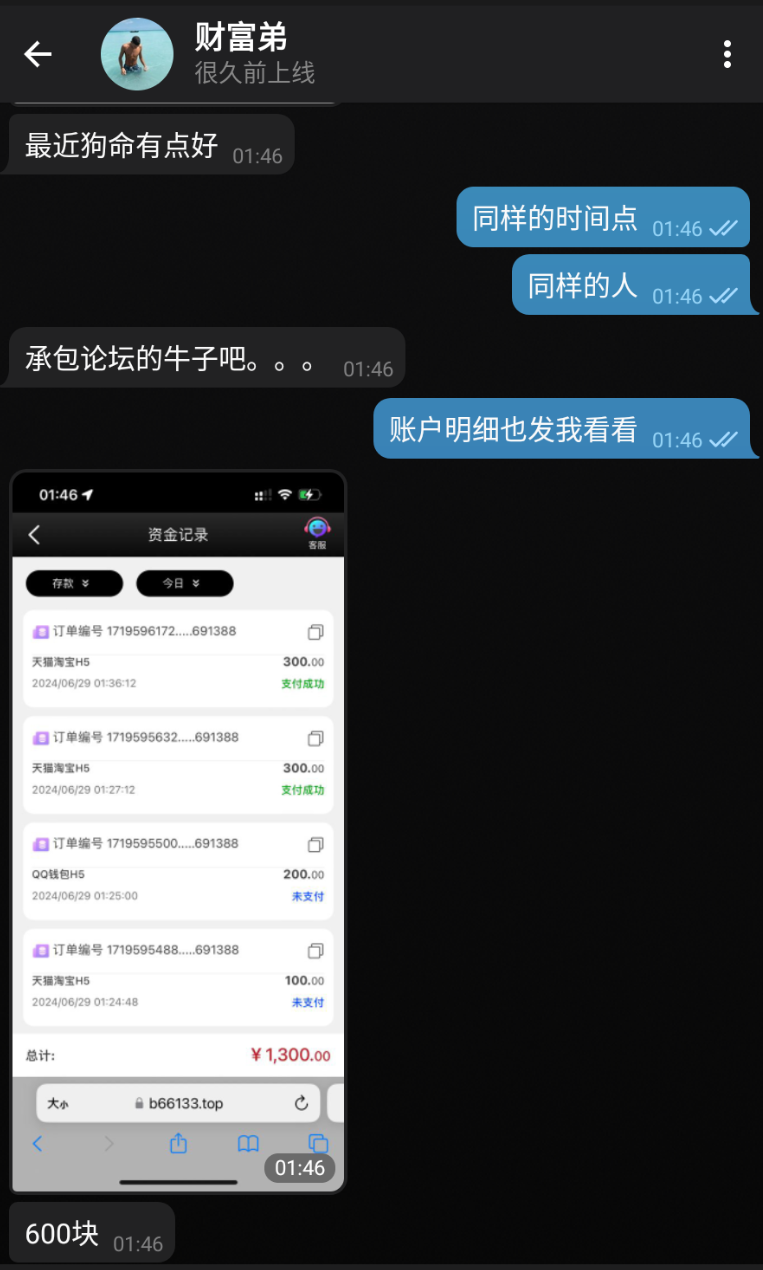Screen dimensions: 763x1270
Task: Open 财富弟's profile from the avatar
Action: click(137, 54)
